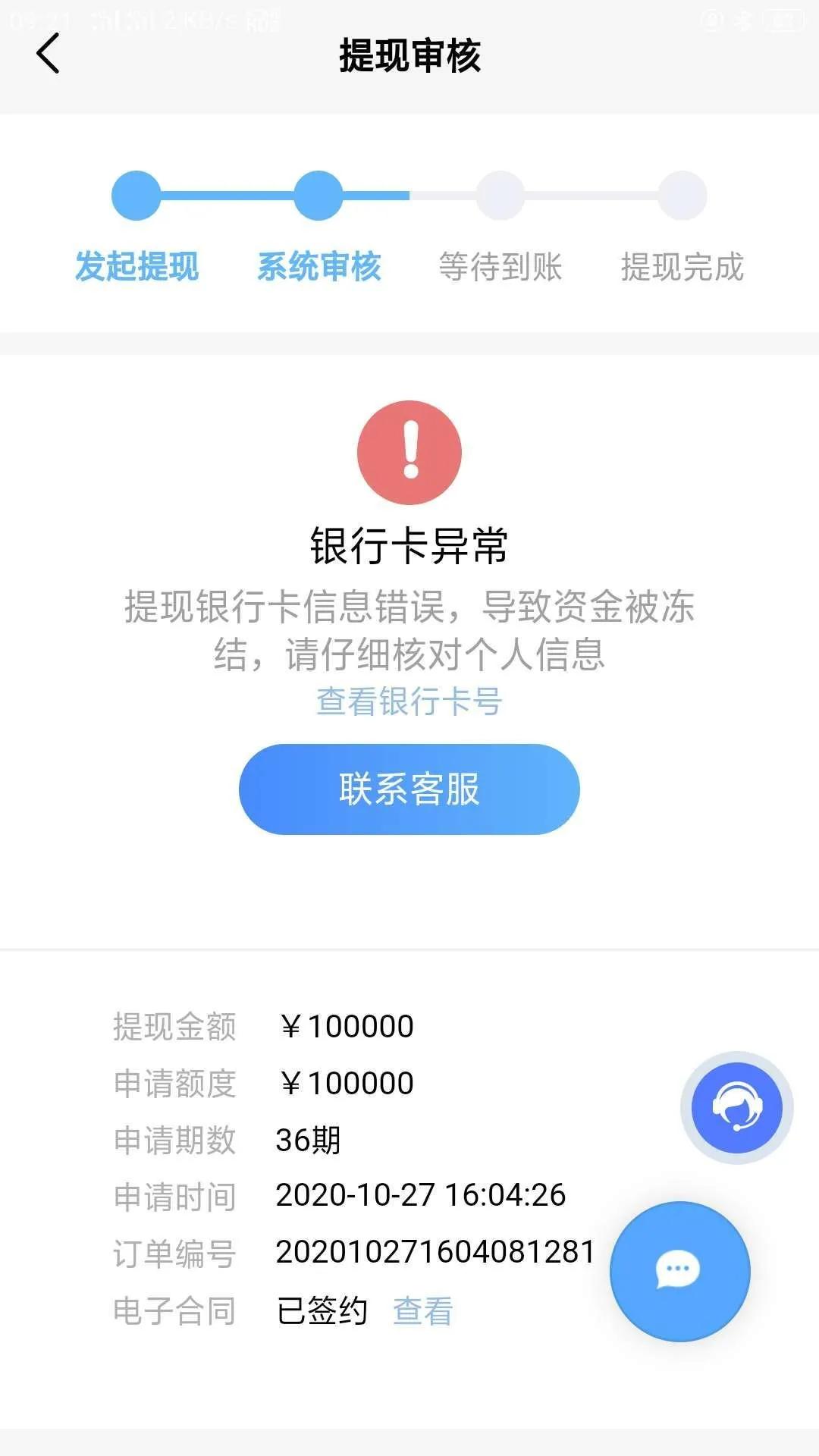Open the 查看银行卡号 link

pyautogui.click(x=409, y=701)
